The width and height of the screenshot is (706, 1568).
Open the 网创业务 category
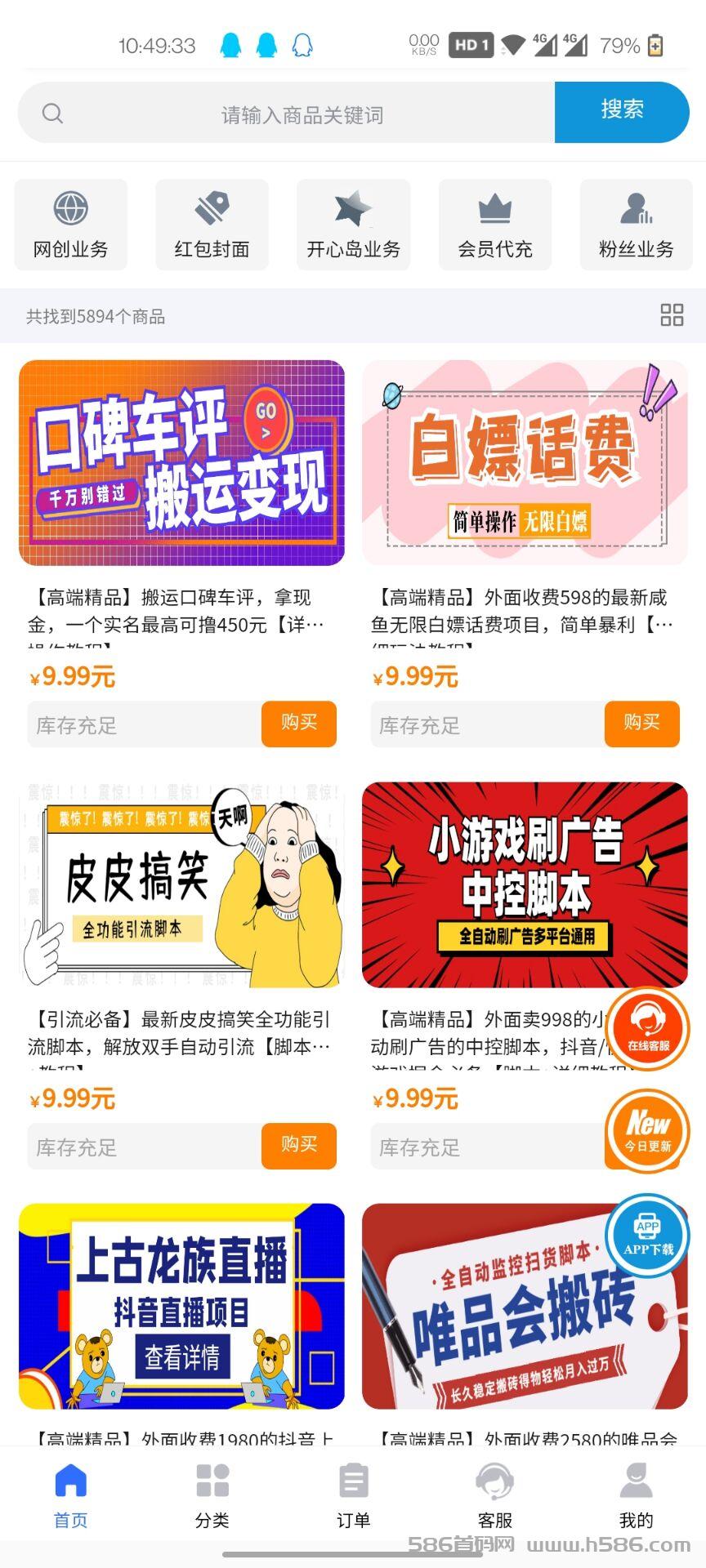pyautogui.click(x=71, y=225)
